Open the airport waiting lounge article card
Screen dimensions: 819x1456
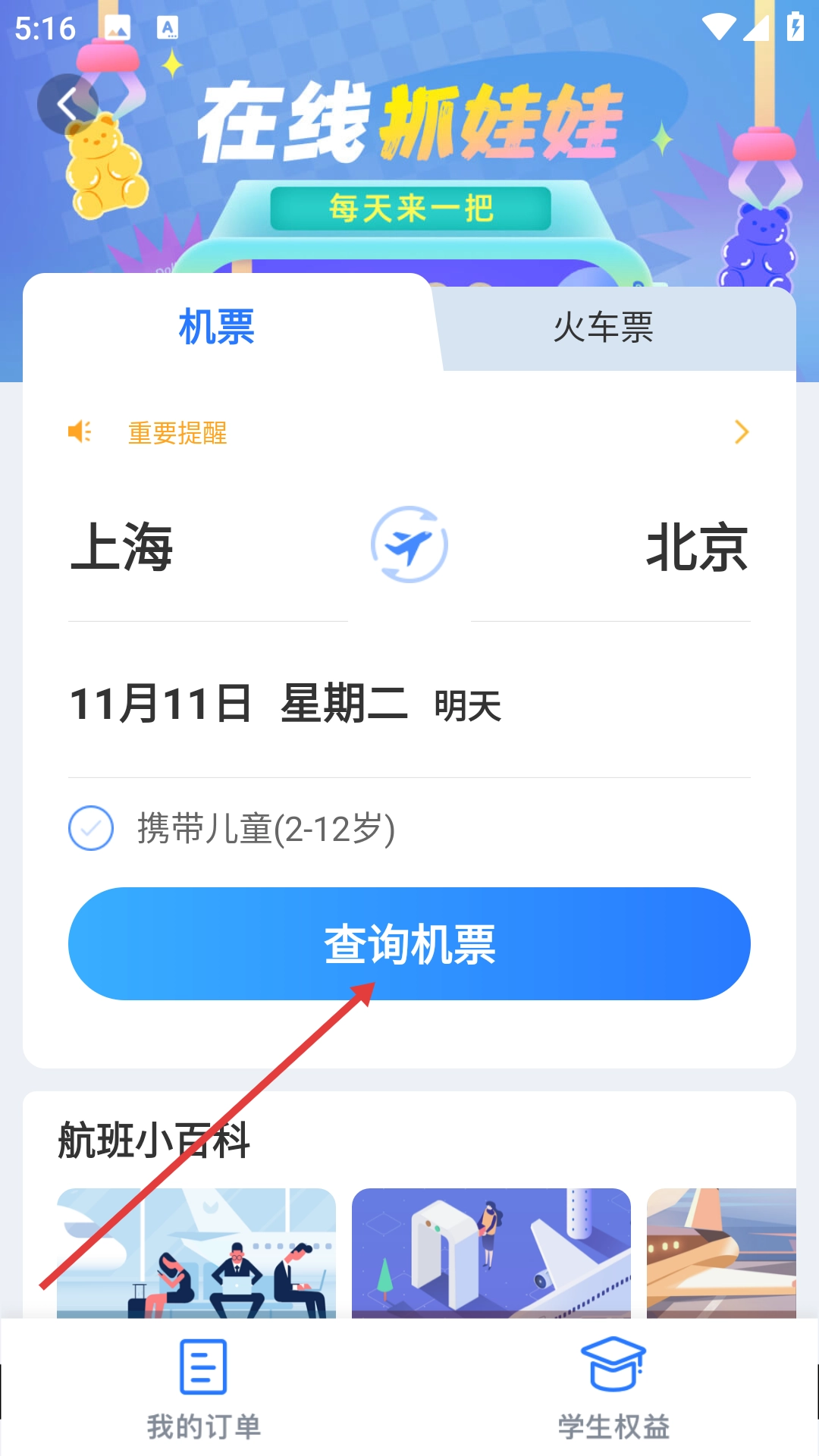tap(196, 1253)
